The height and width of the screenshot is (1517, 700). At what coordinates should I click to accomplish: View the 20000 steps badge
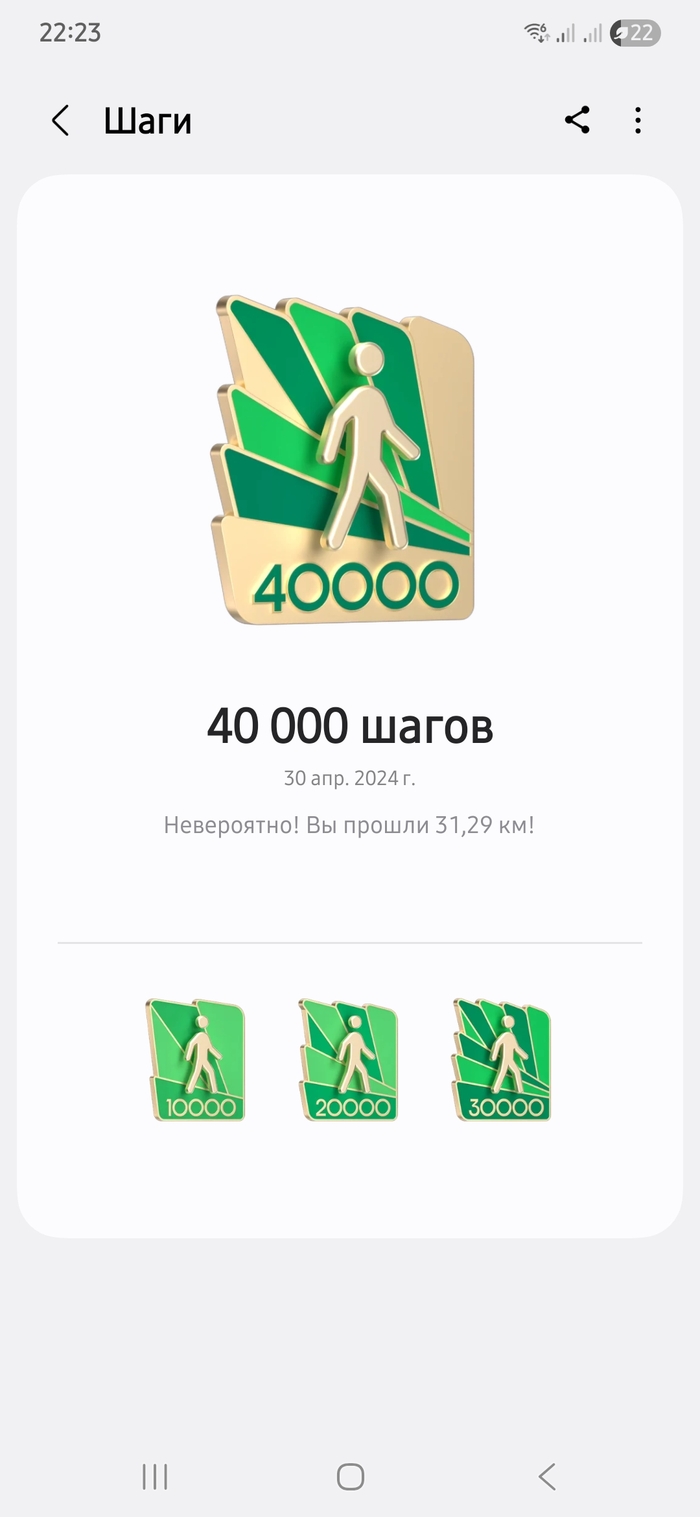(x=349, y=1059)
